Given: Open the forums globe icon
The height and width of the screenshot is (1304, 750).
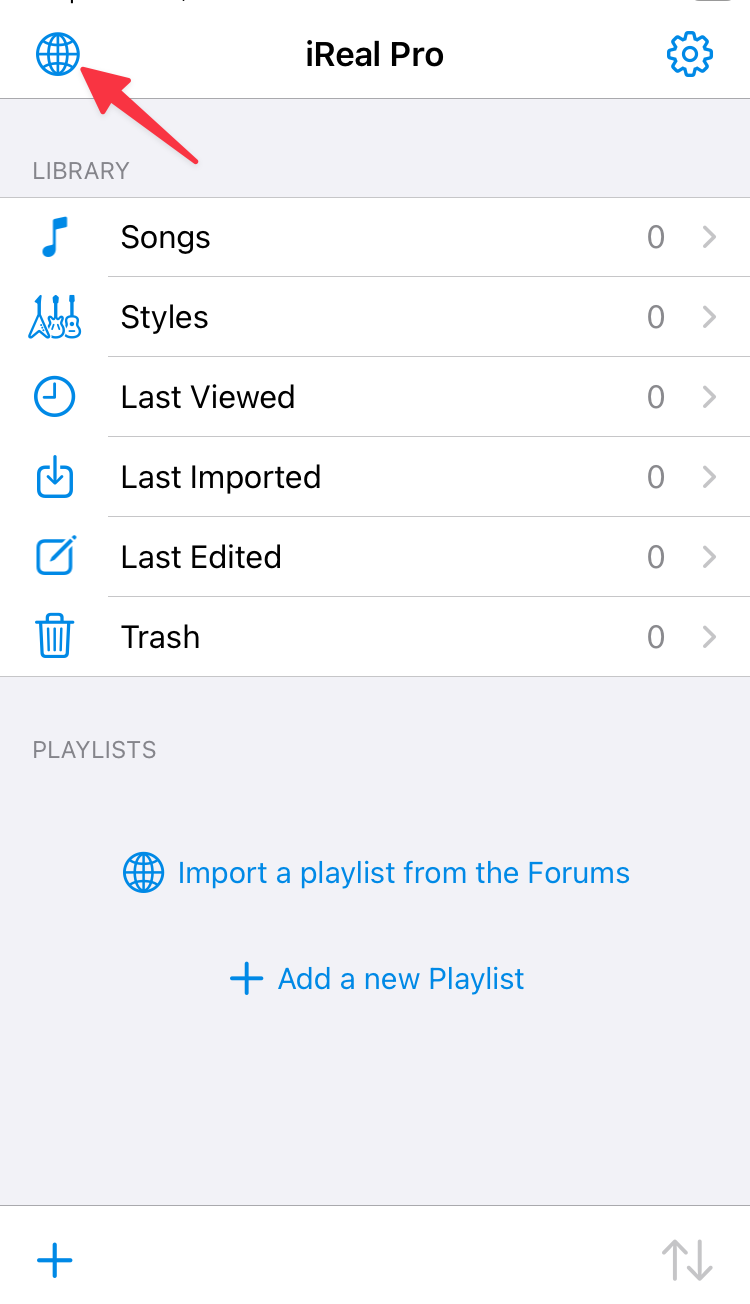Looking at the screenshot, I should pyautogui.click(x=57, y=54).
